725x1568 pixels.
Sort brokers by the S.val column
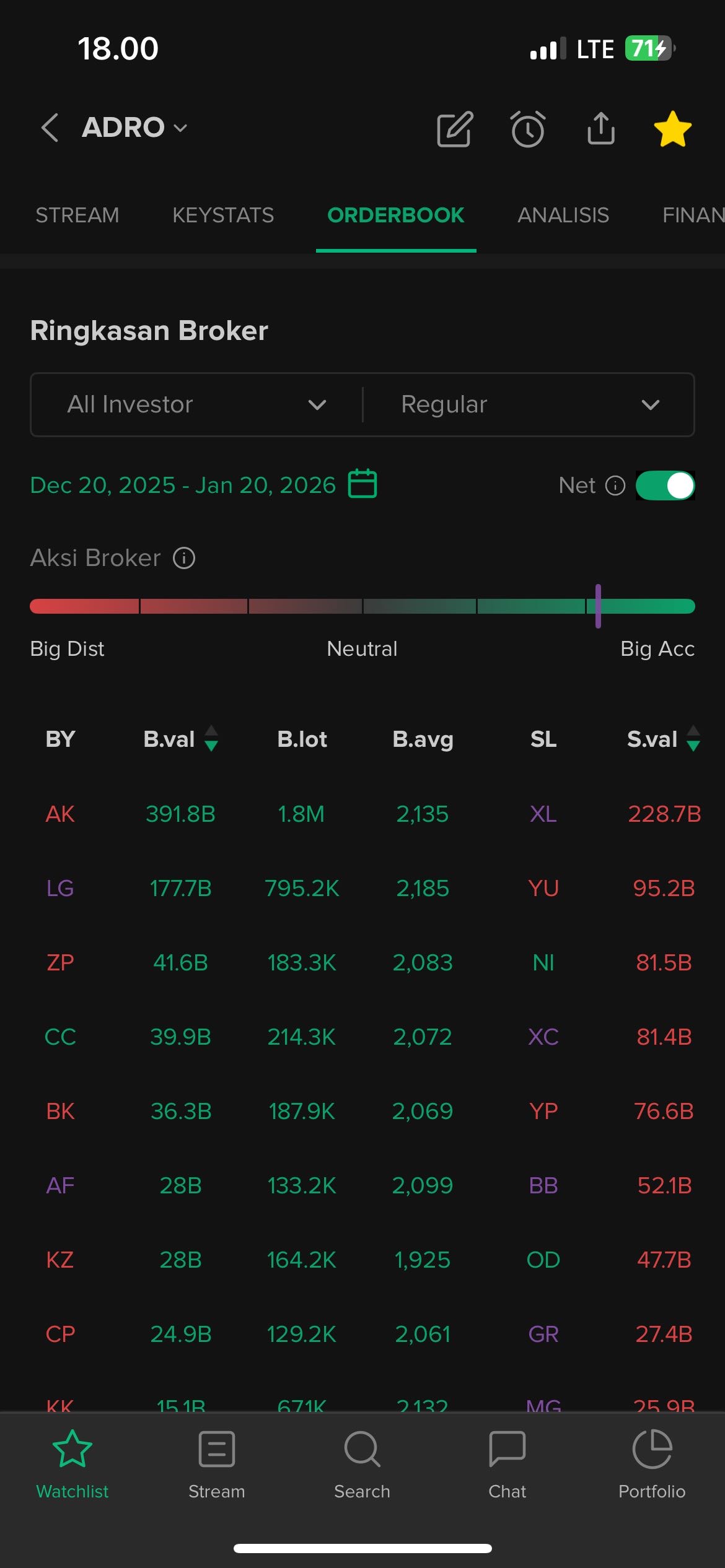point(663,739)
